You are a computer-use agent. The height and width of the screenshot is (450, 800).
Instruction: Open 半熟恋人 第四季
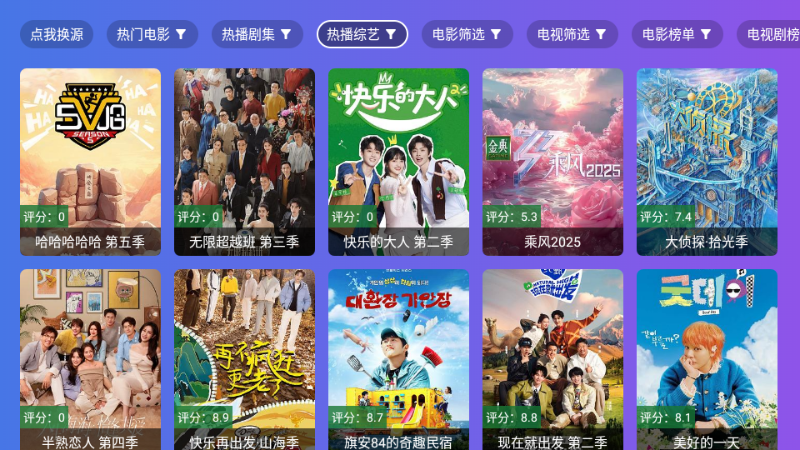pos(90,360)
